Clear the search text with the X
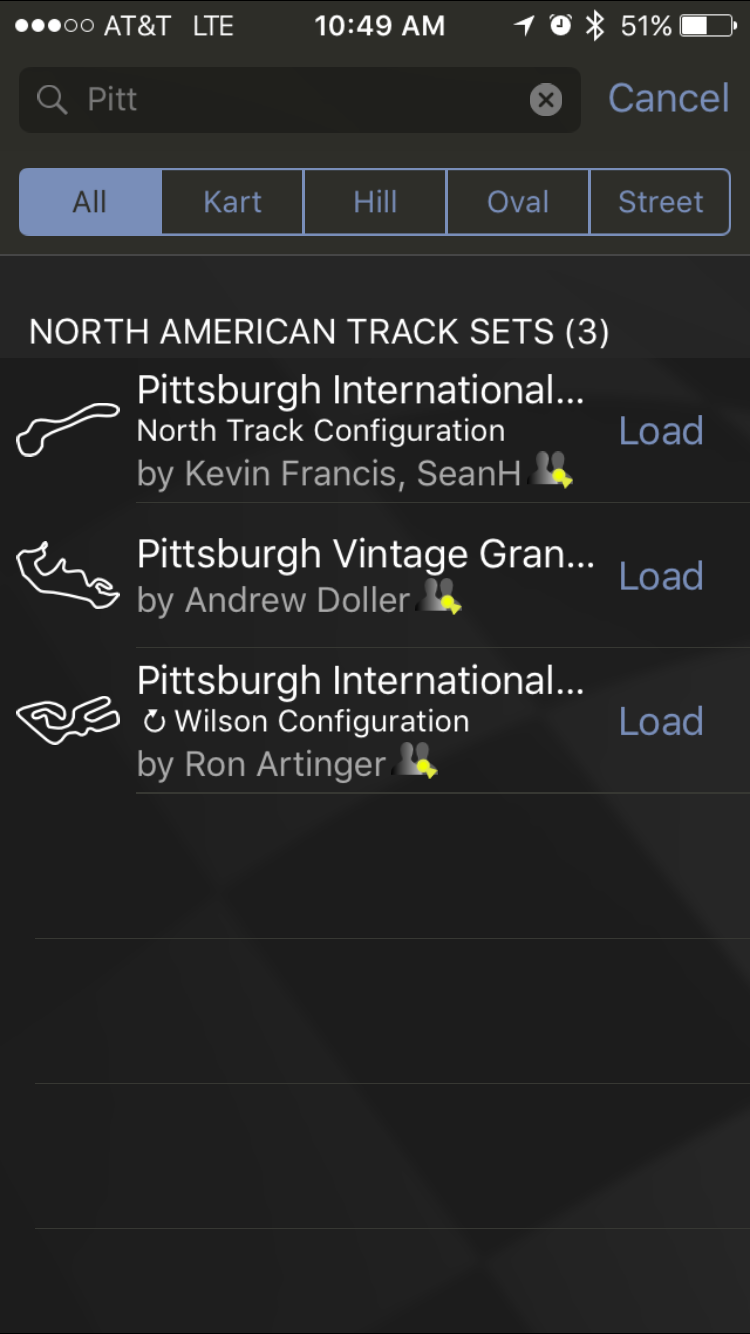Image resolution: width=750 pixels, height=1334 pixels. coord(545,100)
